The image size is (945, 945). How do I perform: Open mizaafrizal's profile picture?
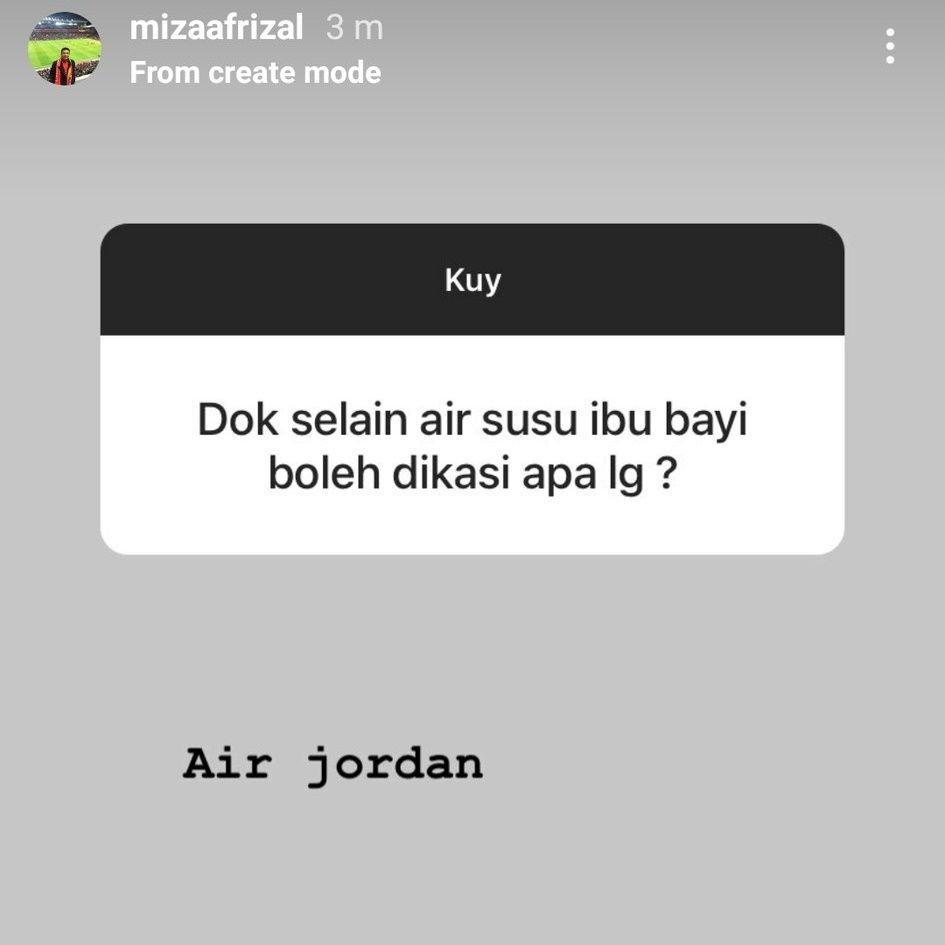(x=65, y=49)
